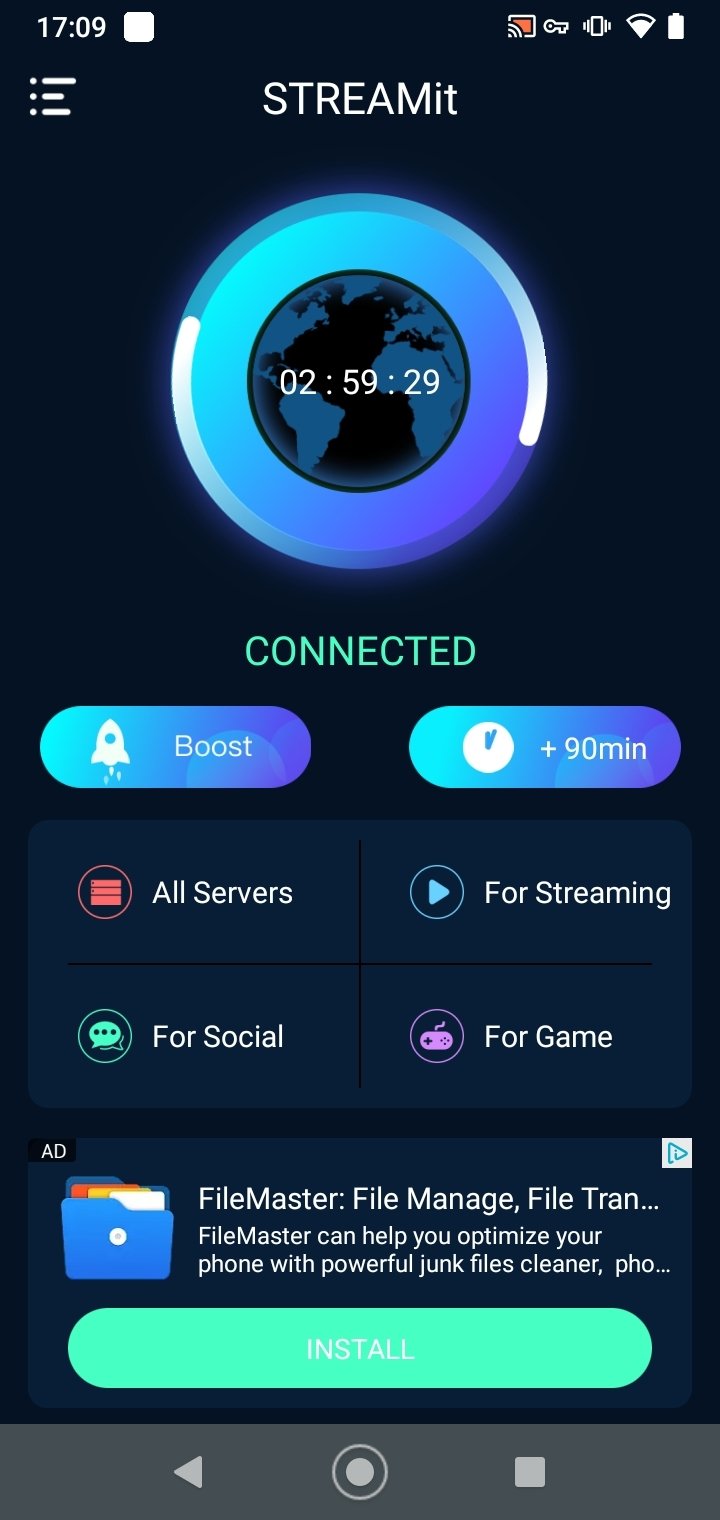The width and height of the screenshot is (720, 1520).
Task: Install the FileMaster app from ad
Action: [360, 1348]
